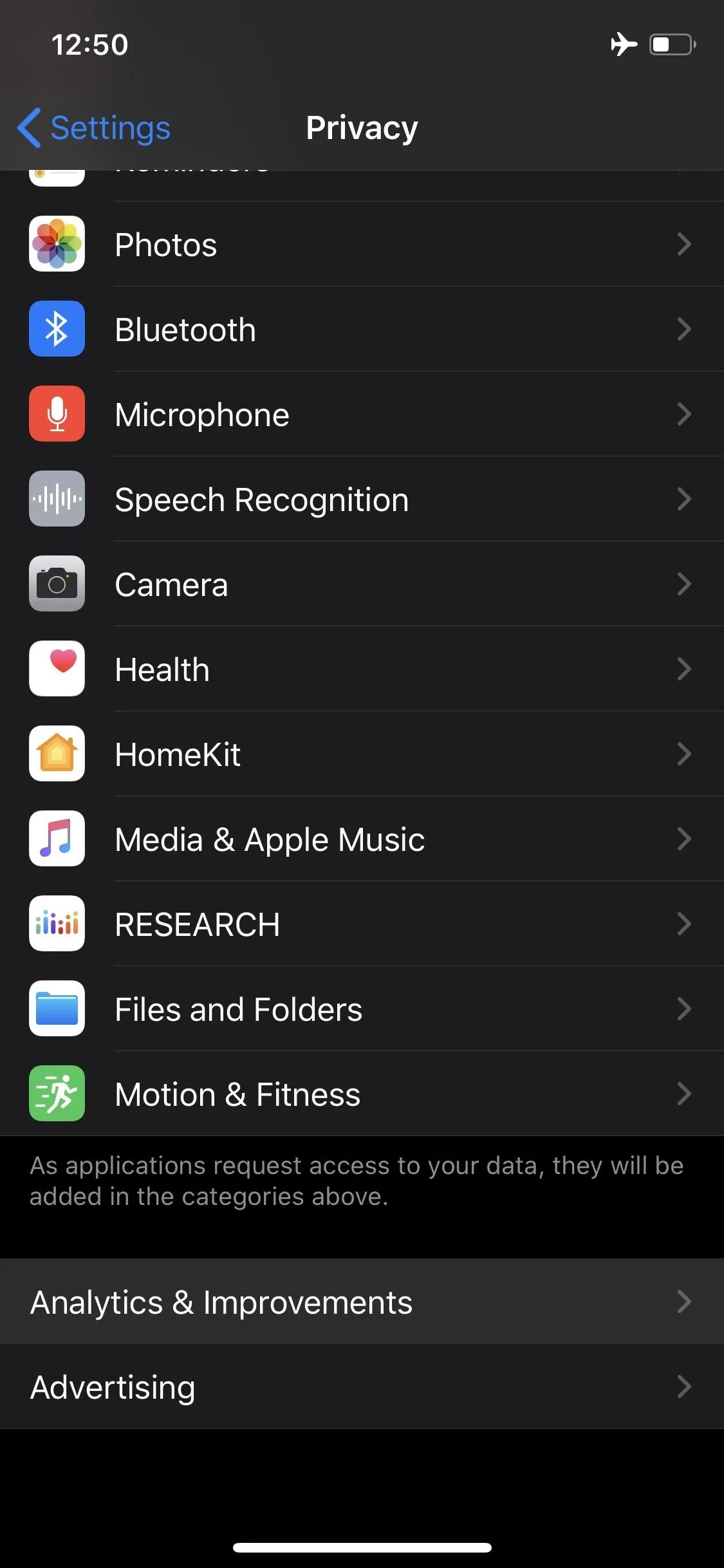Open Photos privacy settings
Viewport: 724px width, 1568px height.
coord(362,244)
